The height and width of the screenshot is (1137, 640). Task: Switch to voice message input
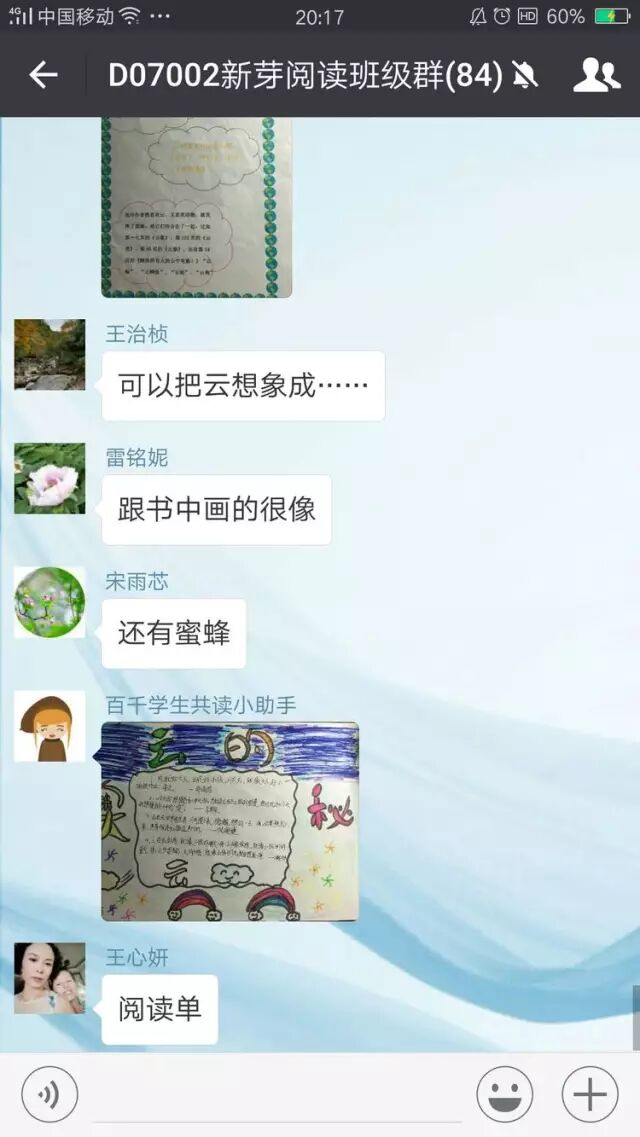pyautogui.click(x=49, y=1094)
